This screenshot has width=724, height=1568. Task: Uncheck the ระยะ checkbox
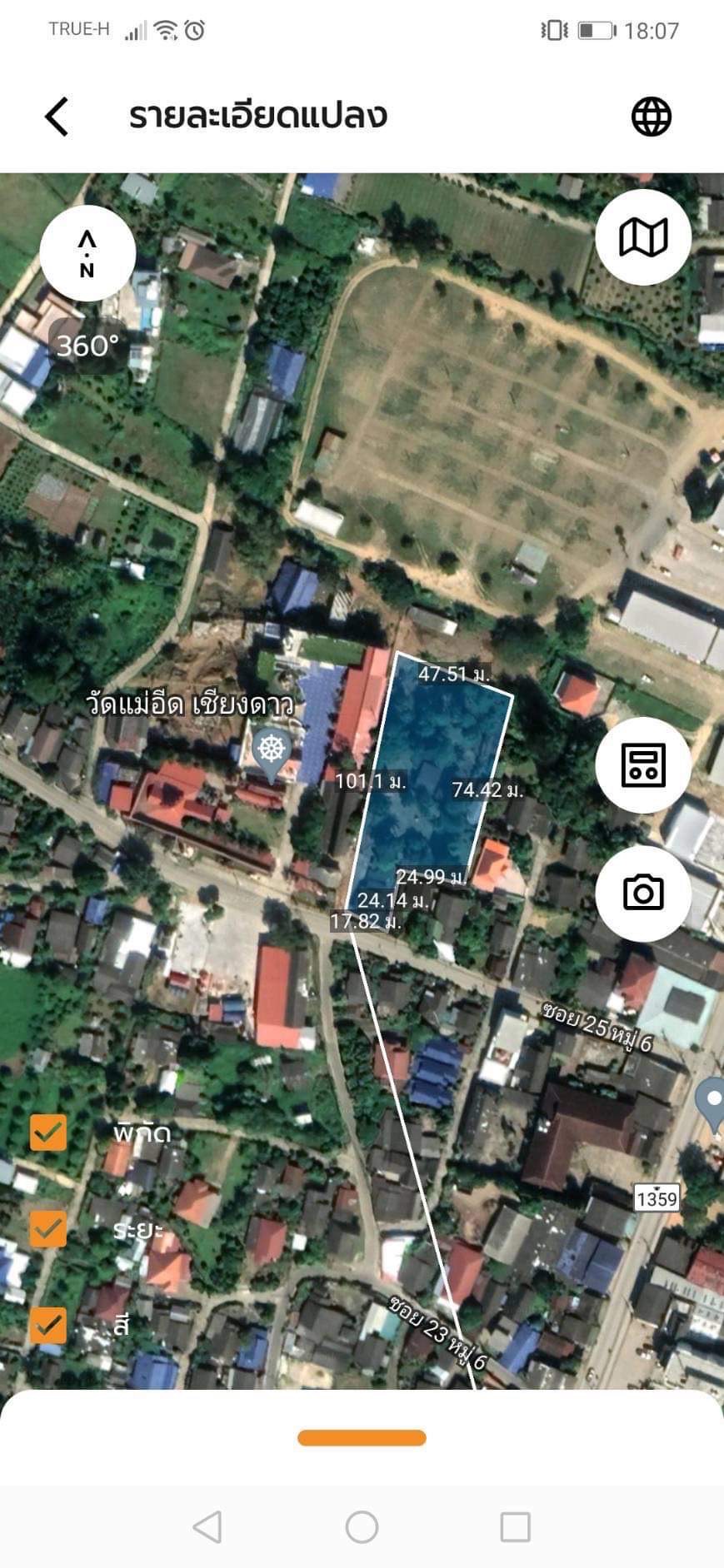coord(48,1228)
